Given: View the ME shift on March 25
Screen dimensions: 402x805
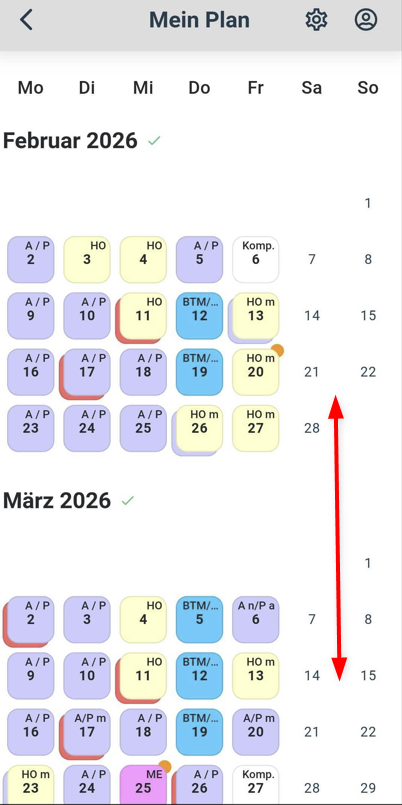Looking at the screenshot, I should point(143,785).
